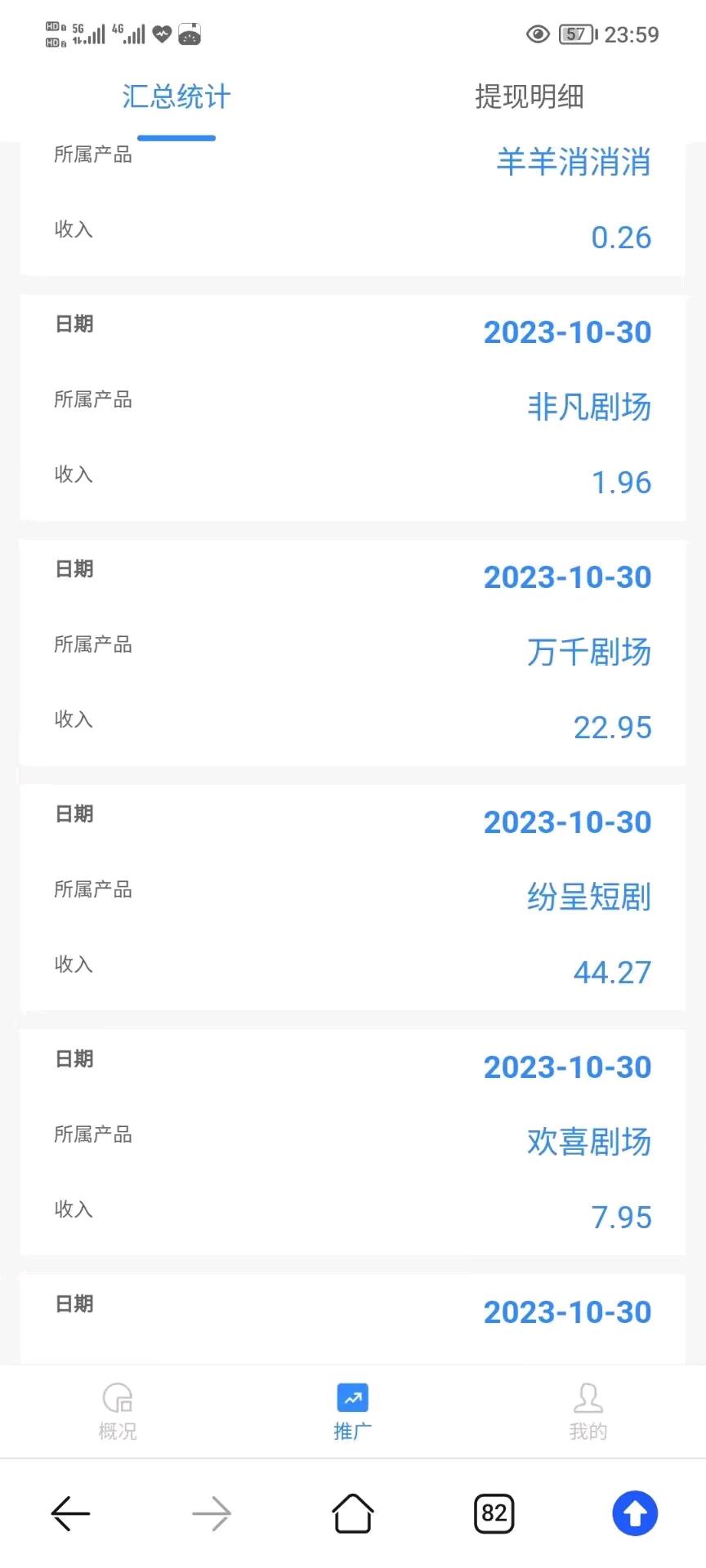Open the 推广 bottom tab
This screenshot has height=1568, width=706.
353,1411
